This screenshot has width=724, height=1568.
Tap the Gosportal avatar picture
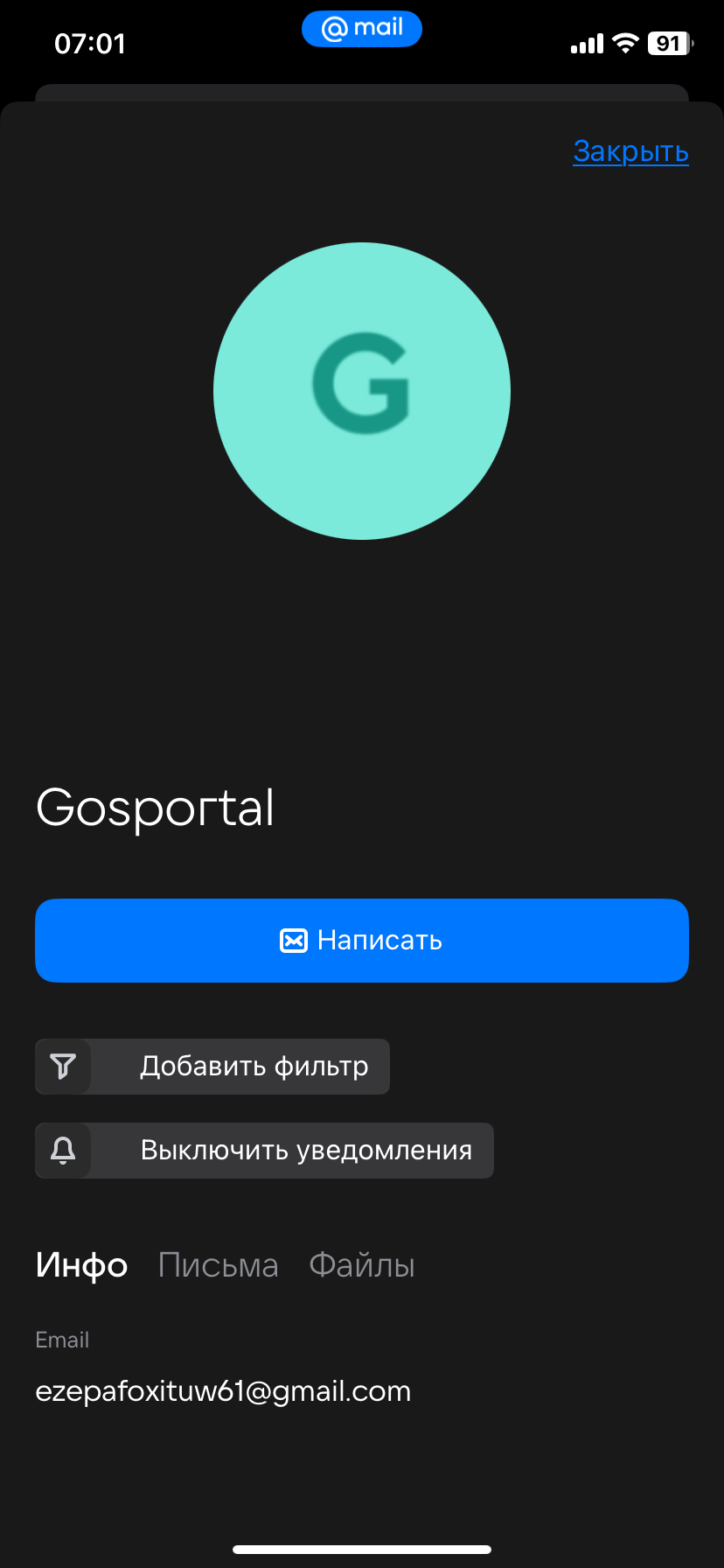pos(362,391)
